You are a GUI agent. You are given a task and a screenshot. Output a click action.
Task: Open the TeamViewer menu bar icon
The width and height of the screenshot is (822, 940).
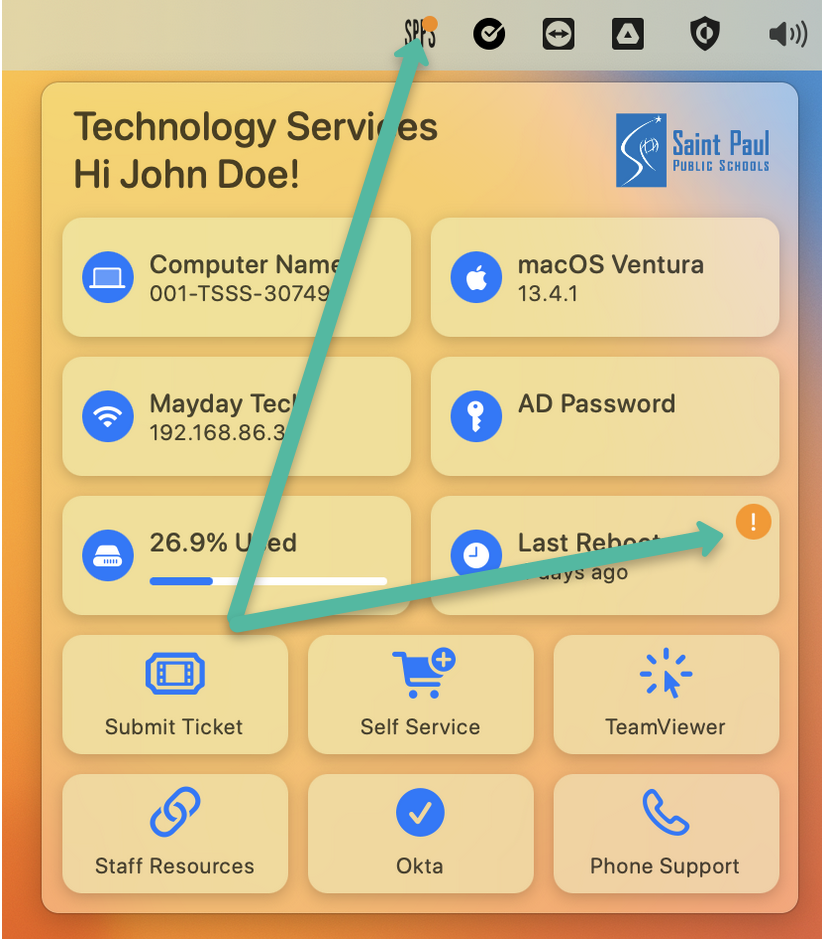(x=558, y=35)
